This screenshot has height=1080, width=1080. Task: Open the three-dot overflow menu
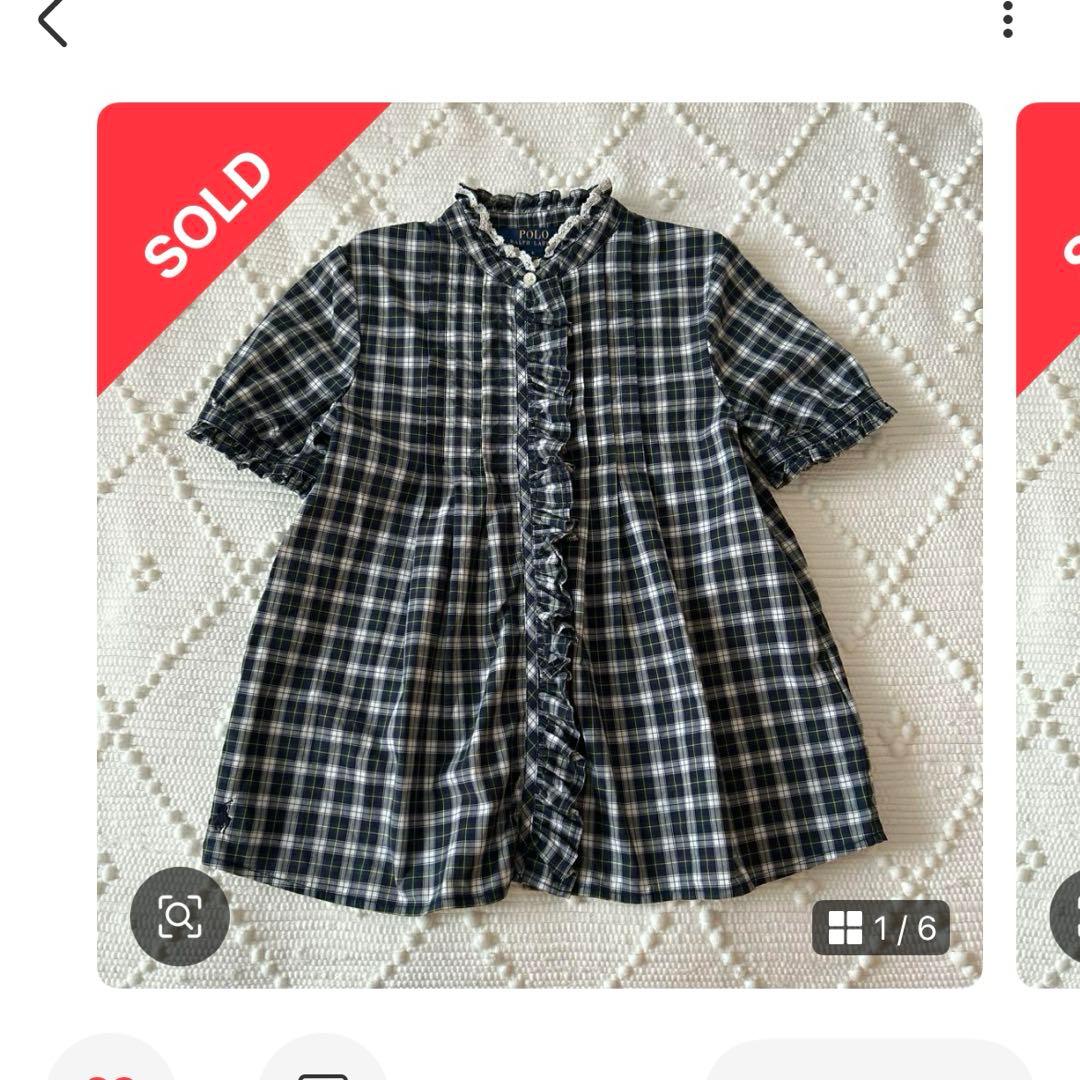[1007, 20]
